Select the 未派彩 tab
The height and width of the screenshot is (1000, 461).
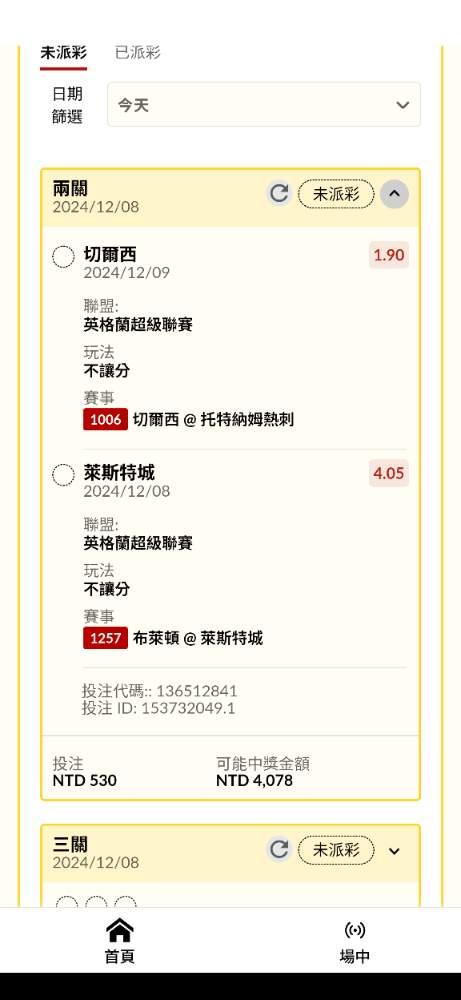63,53
